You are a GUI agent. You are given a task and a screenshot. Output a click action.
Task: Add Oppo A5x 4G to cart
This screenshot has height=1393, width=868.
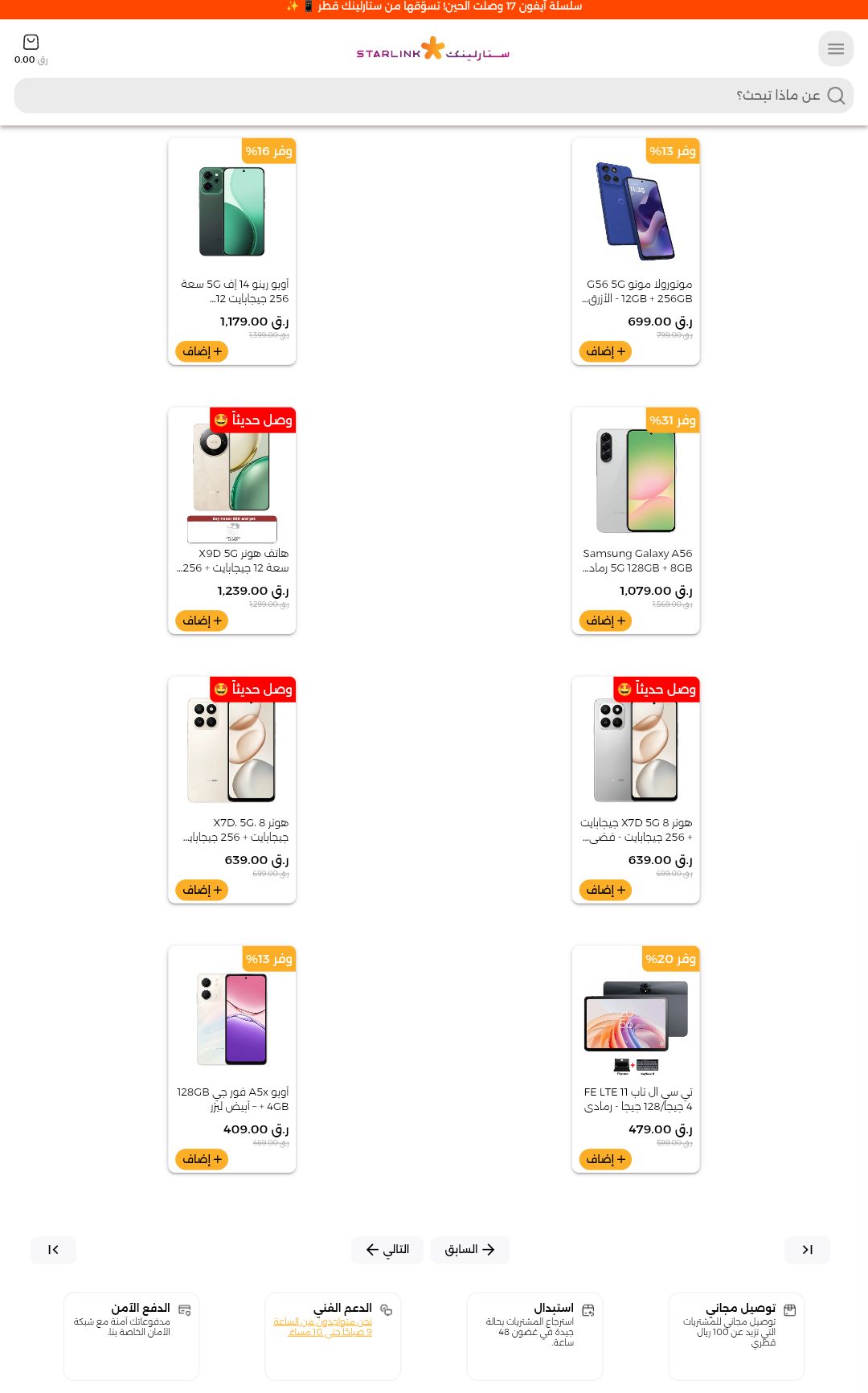[x=202, y=1159]
